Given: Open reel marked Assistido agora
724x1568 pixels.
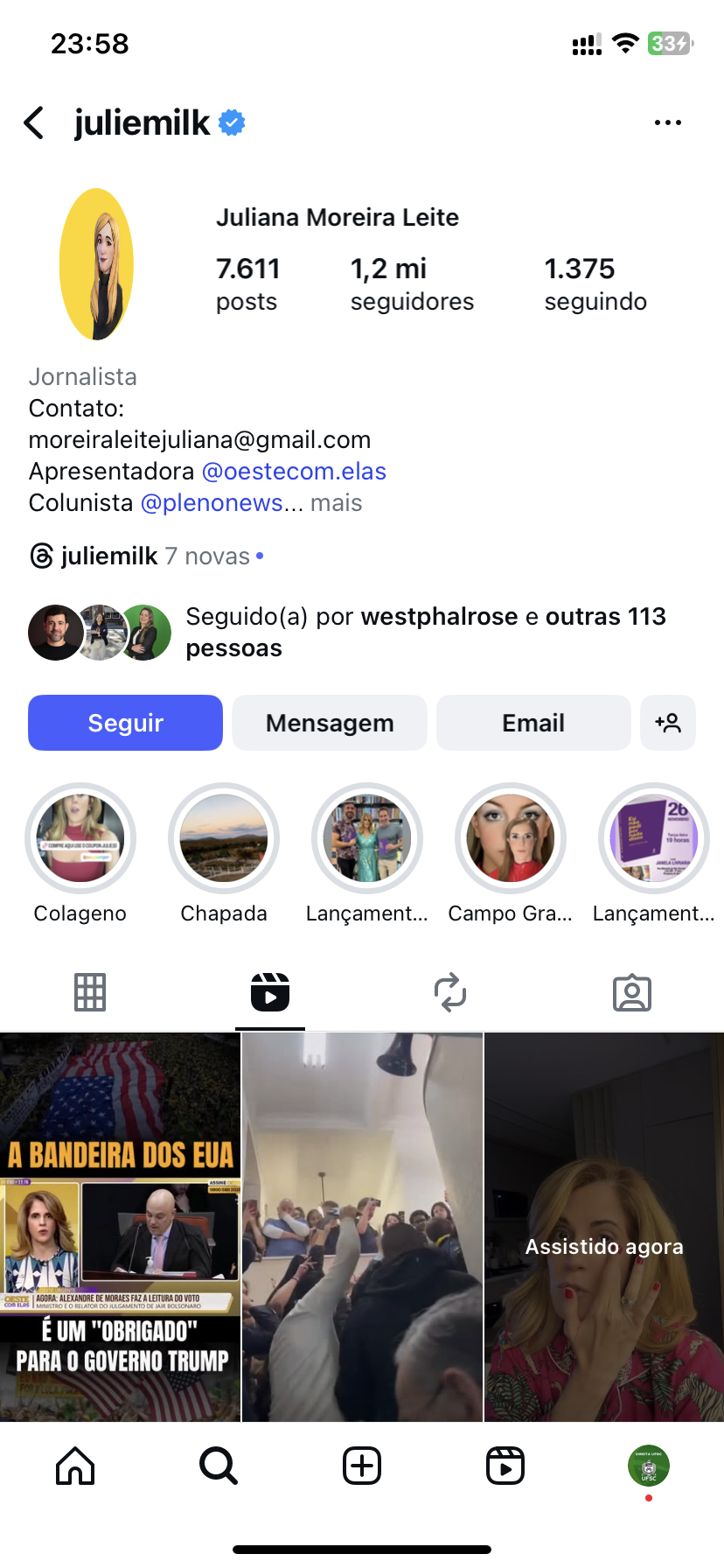Looking at the screenshot, I should coord(604,1225).
